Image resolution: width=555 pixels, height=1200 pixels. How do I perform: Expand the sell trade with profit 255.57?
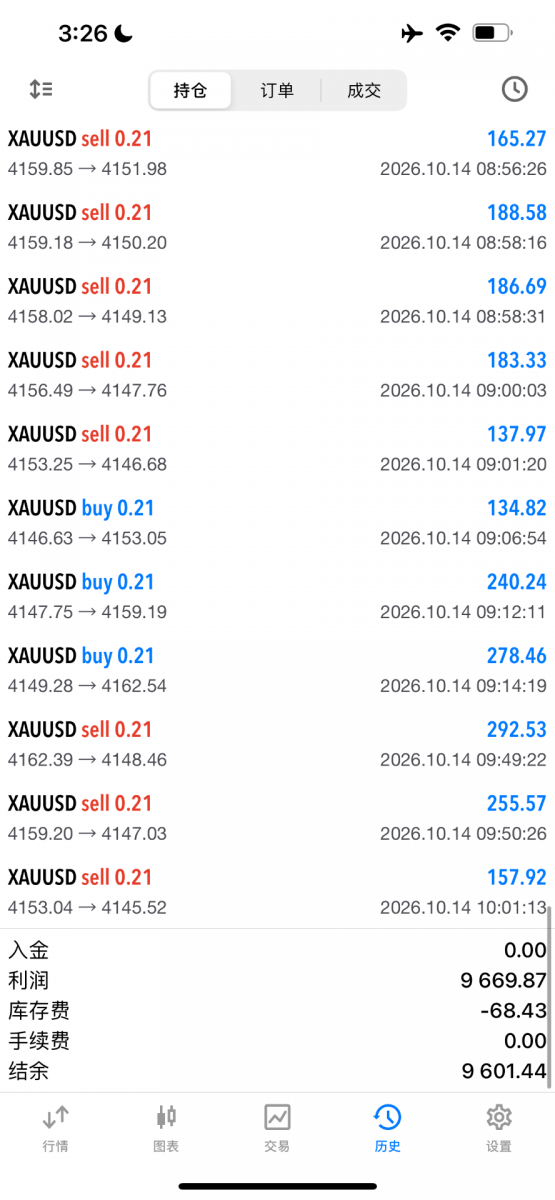tap(277, 819)
